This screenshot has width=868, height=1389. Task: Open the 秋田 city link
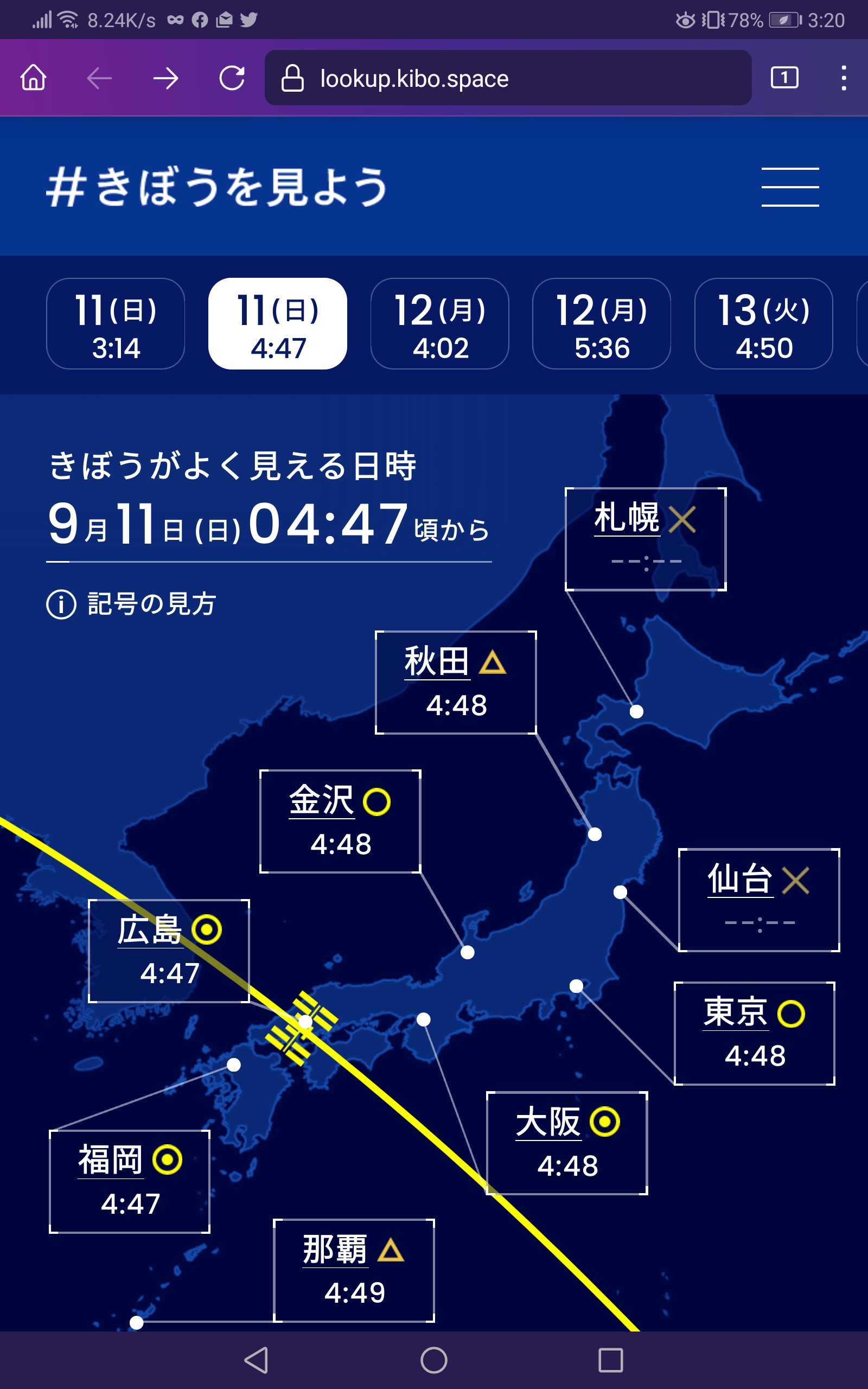pyautogui.click(x=437, y=662)
